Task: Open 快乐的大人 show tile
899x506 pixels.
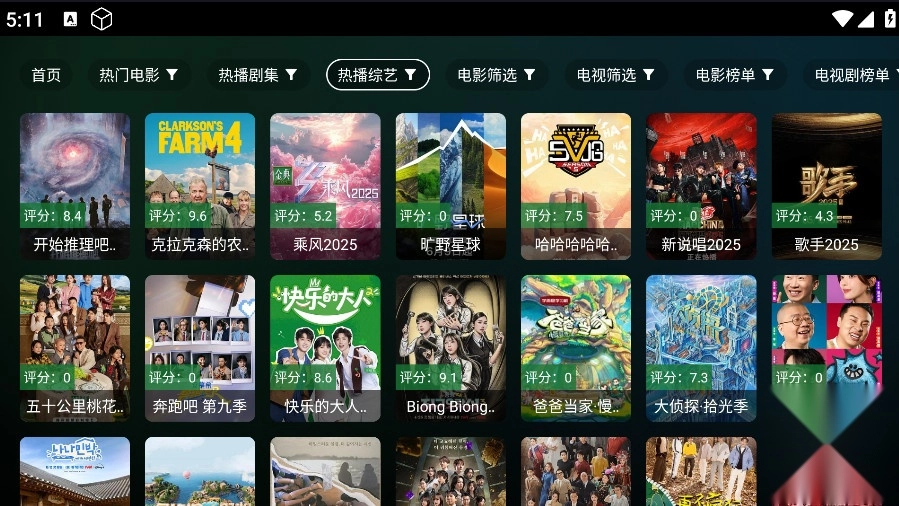Action: (x=325, y=348)
